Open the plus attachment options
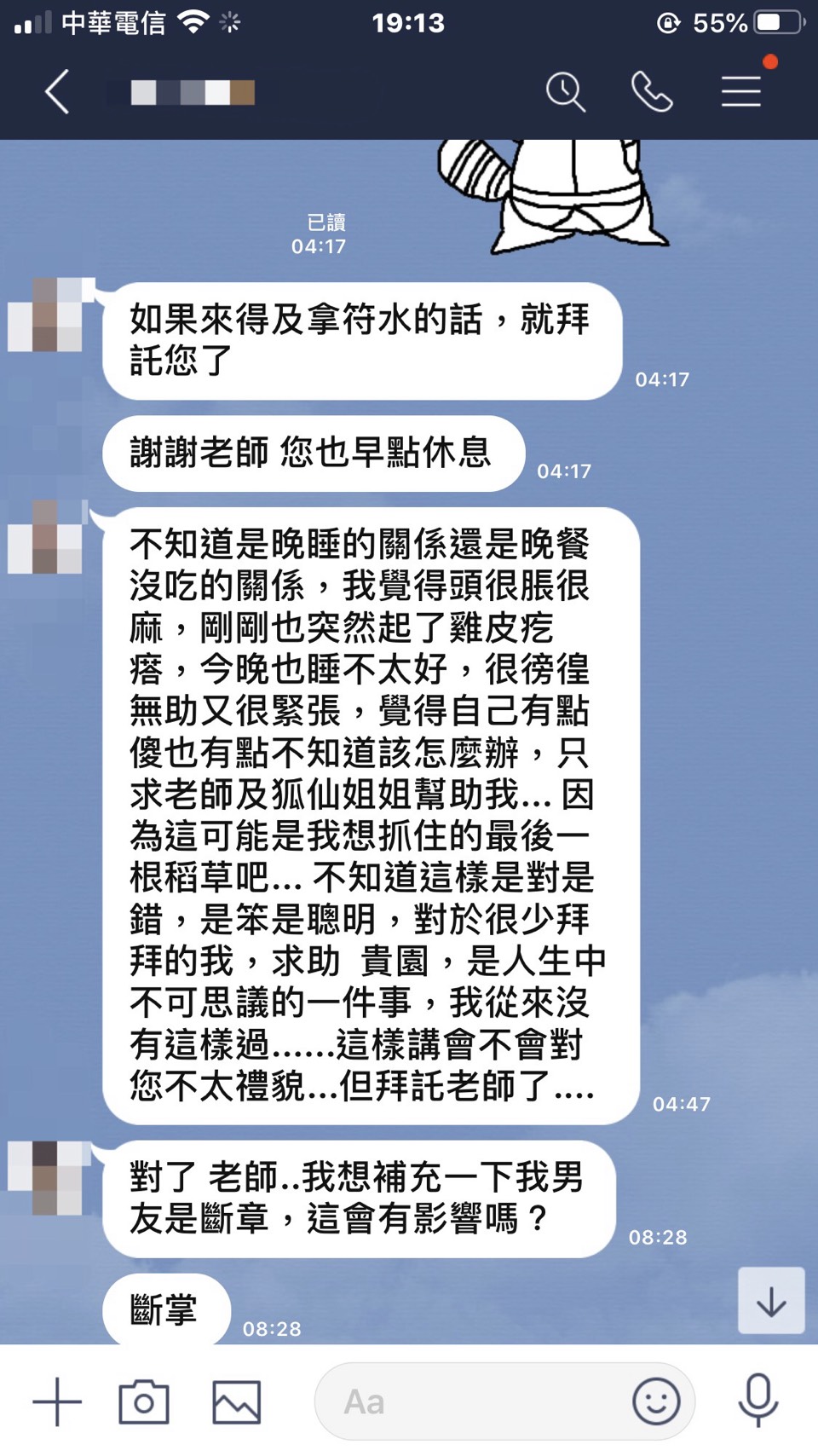This screenshot has height=1456, width=818. (57, 1401)
